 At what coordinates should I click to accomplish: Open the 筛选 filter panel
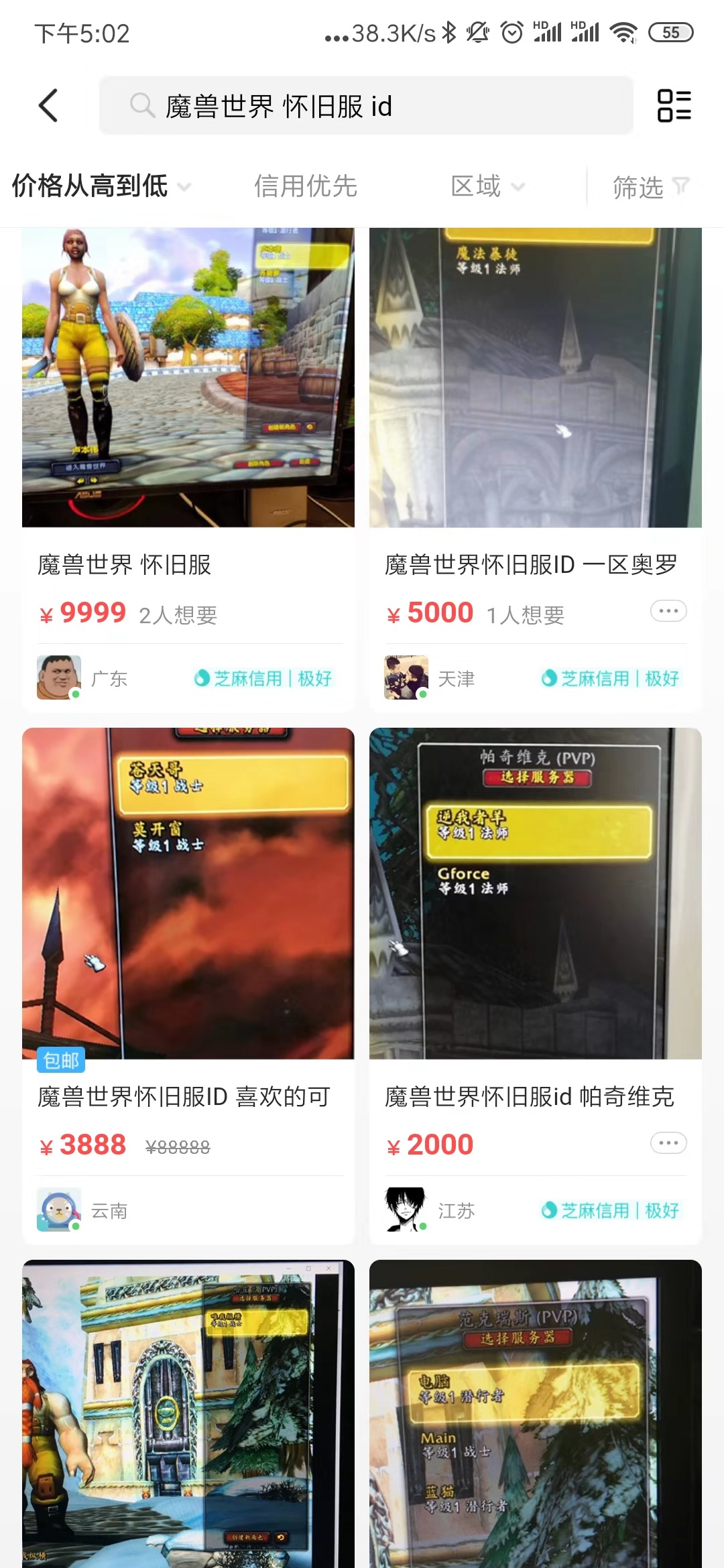[x=651, y=187]
